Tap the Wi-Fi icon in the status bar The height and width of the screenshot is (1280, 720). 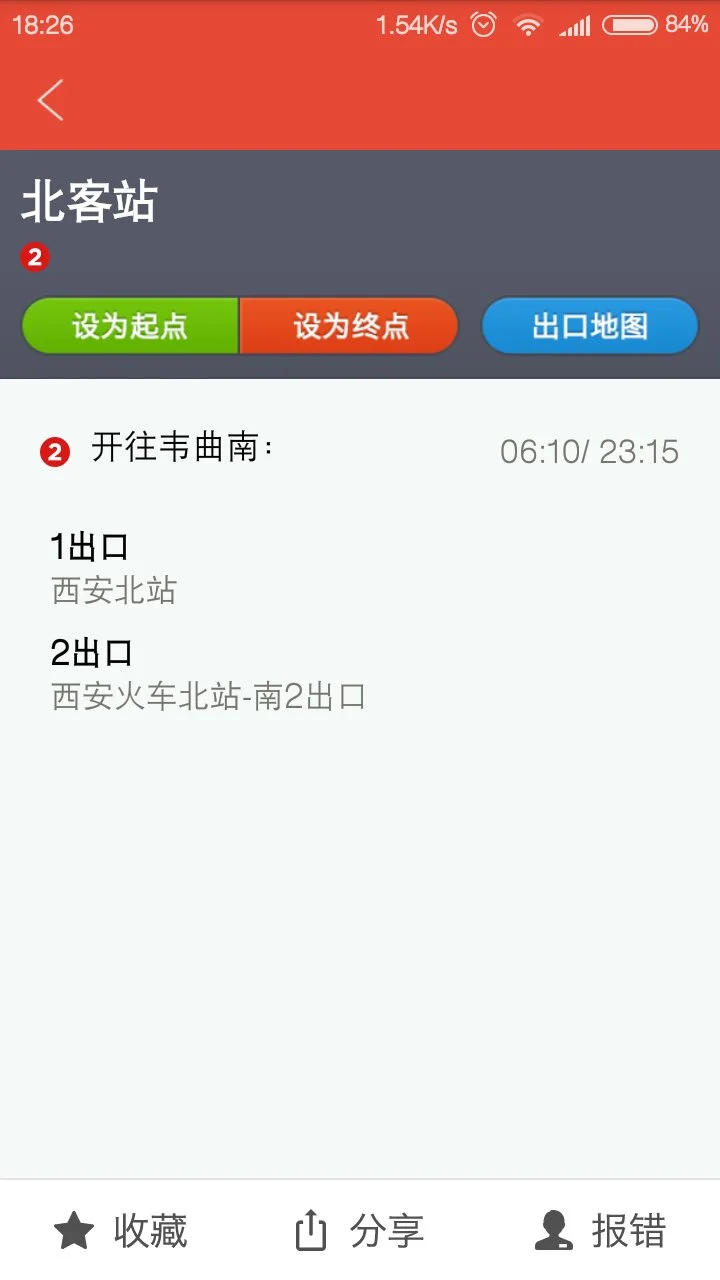point(528,25)
